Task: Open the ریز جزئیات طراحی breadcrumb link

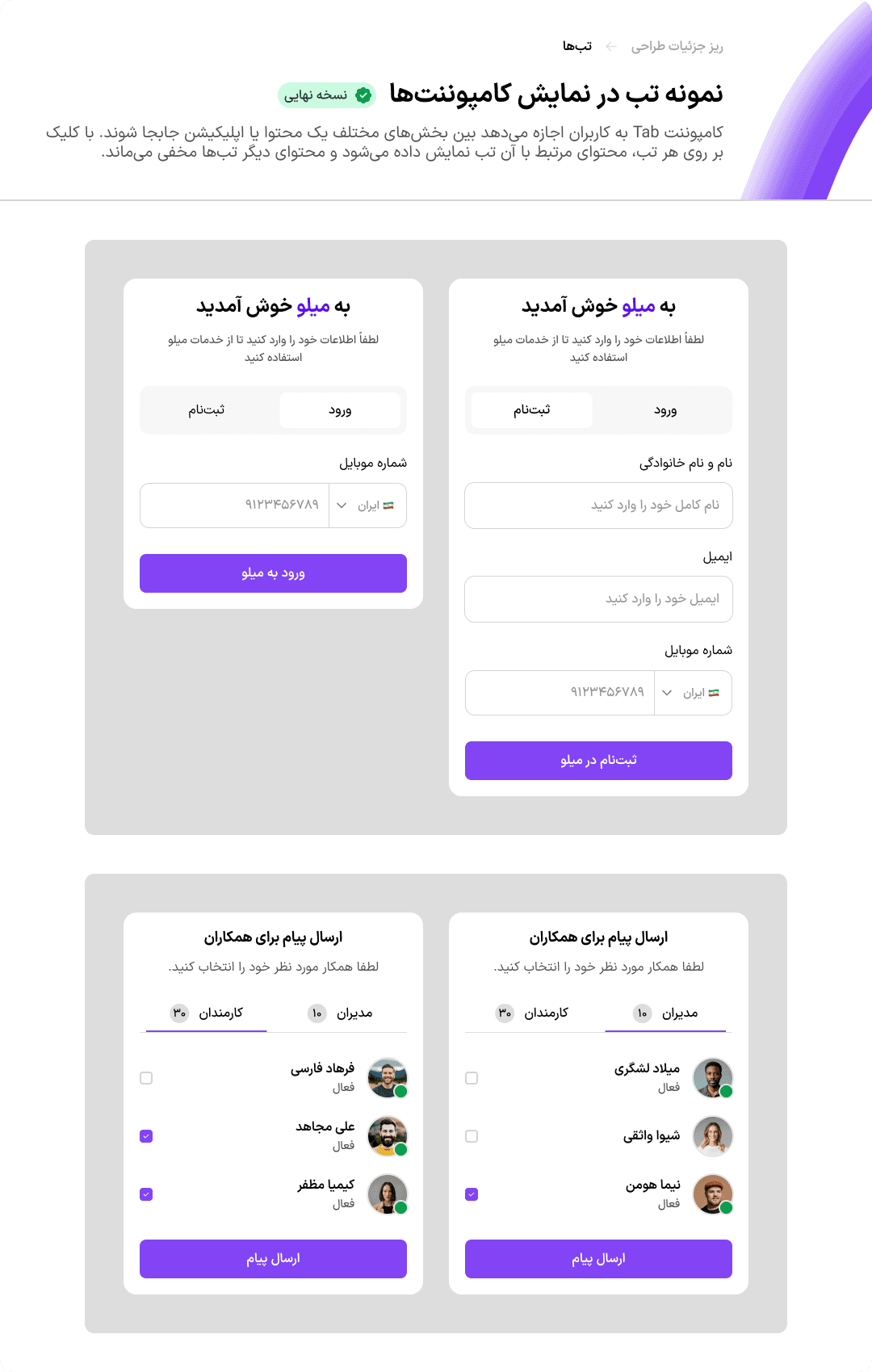Action: point(677,46)
